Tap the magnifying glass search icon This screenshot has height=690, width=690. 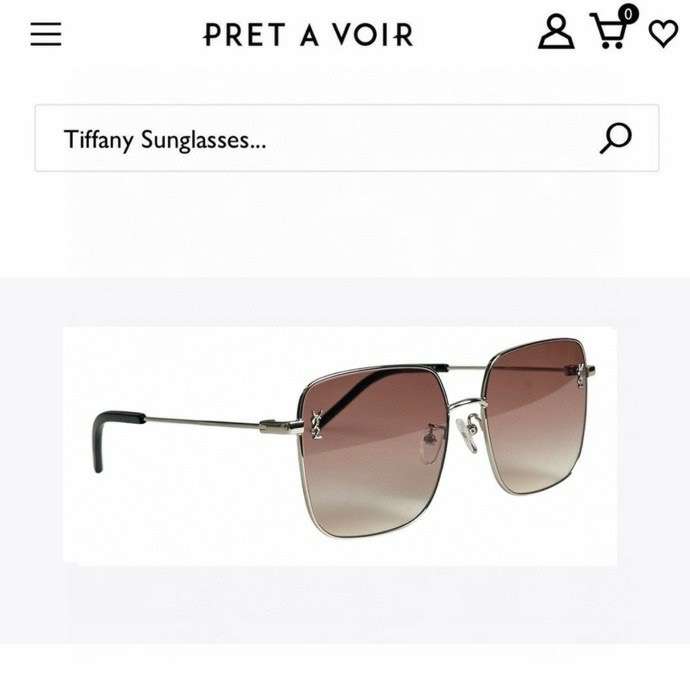pos(616,138)
